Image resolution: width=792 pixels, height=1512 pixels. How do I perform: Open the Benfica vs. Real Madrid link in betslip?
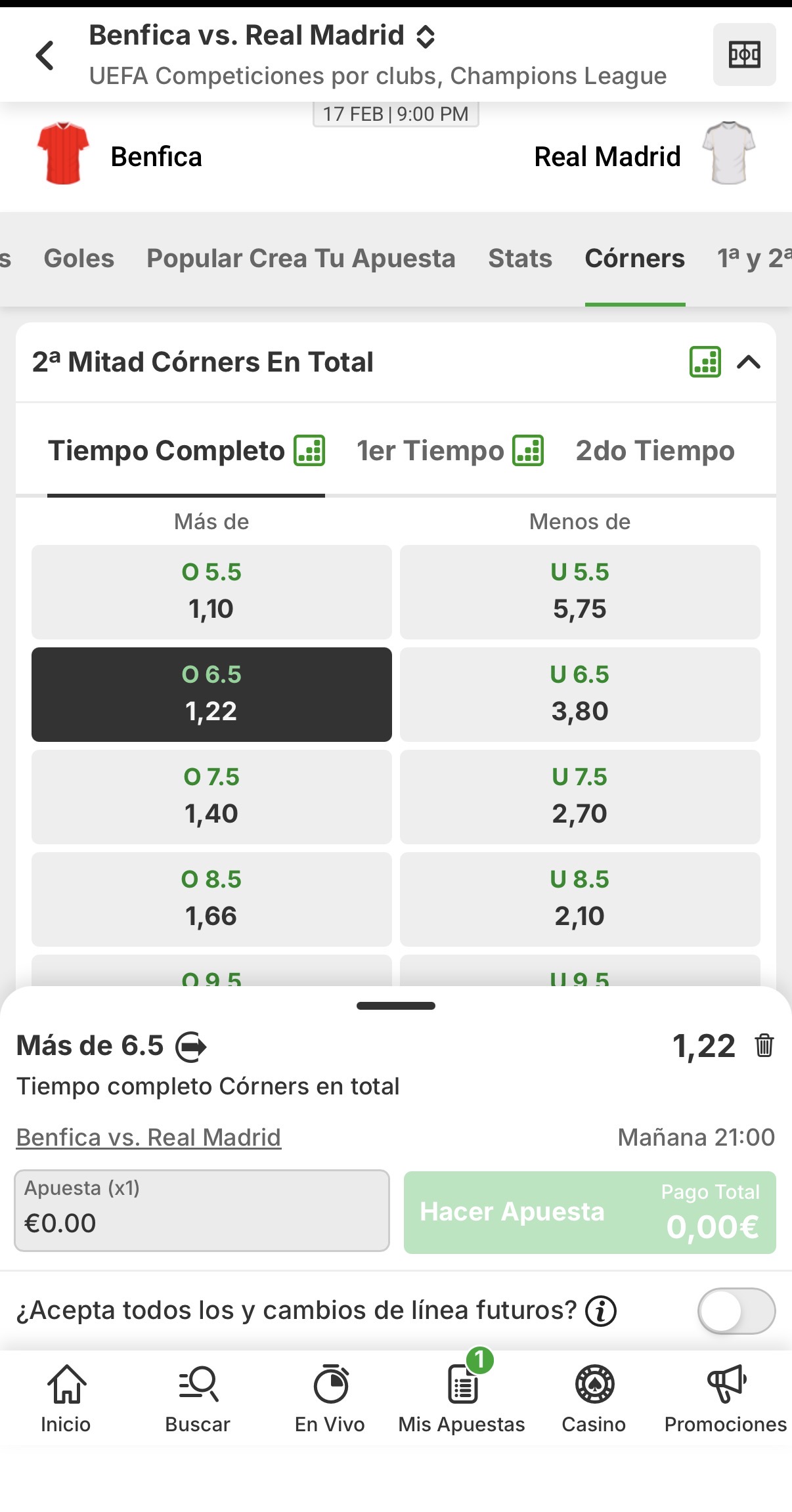148,1137
